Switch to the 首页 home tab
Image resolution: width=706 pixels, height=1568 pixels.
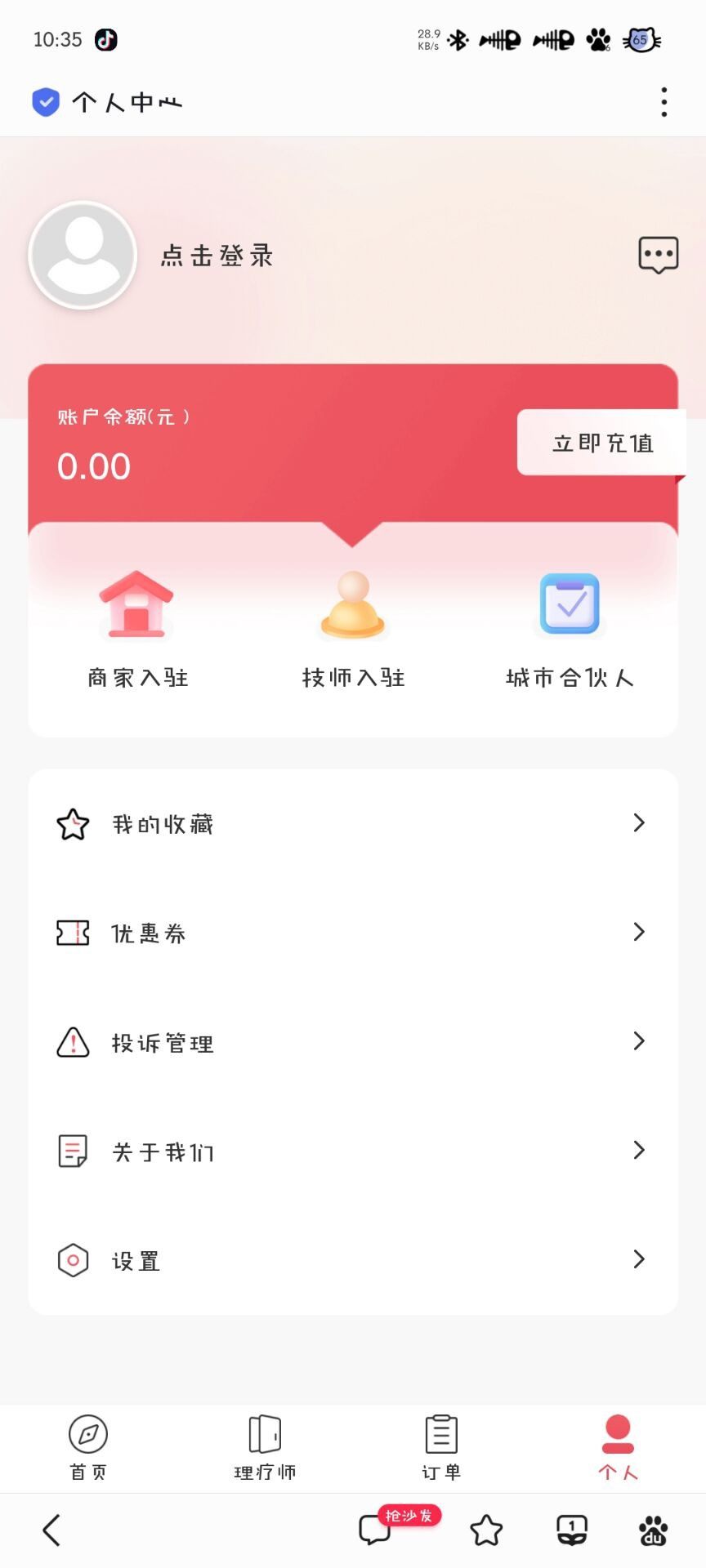pos(88,1447)
